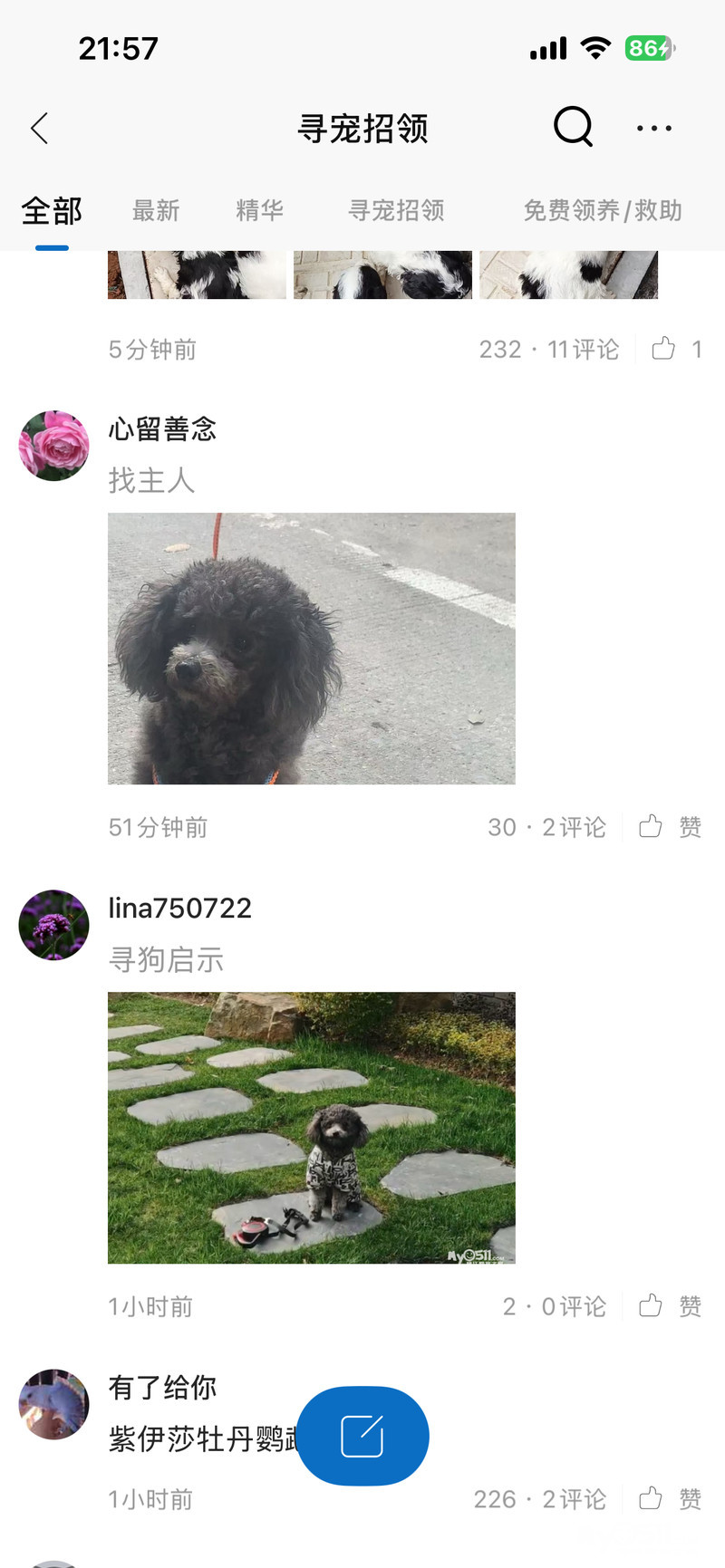Viewport: 725px width, 1568px height.
Task: View lina750722's dog photo on grass
Action: 311,1128
